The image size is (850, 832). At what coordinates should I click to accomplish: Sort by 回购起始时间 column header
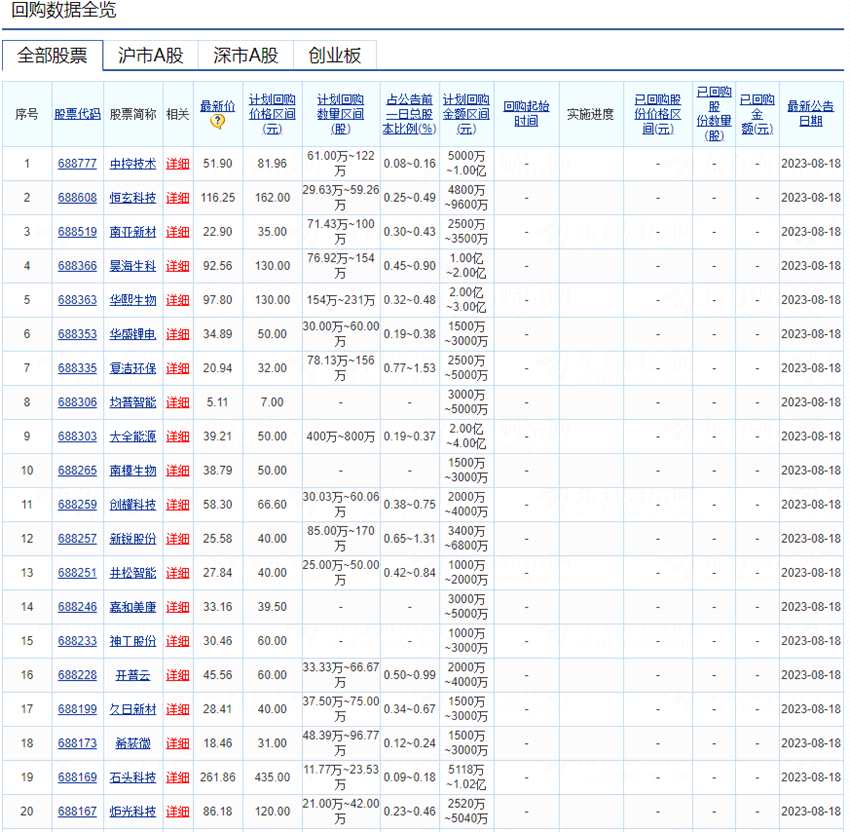click(526, 114)
